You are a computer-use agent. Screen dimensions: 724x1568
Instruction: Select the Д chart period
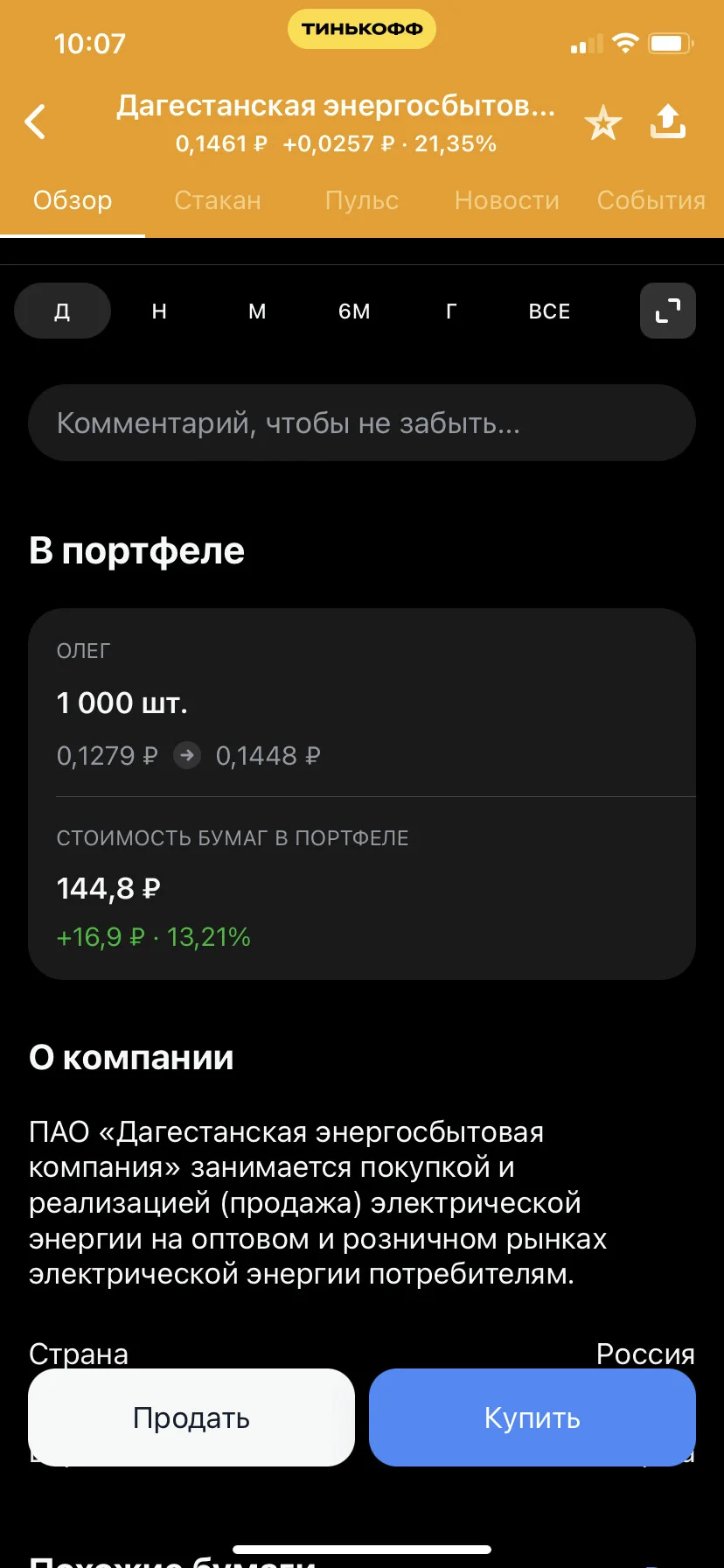pyautogui.click(x=62, y=311)
